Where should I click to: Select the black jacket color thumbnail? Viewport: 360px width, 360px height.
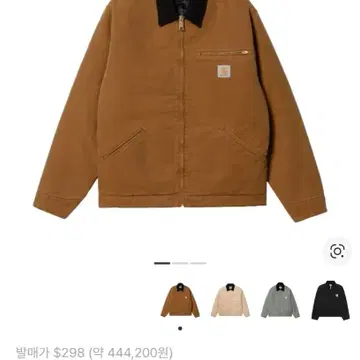click(x=331, y=300)
